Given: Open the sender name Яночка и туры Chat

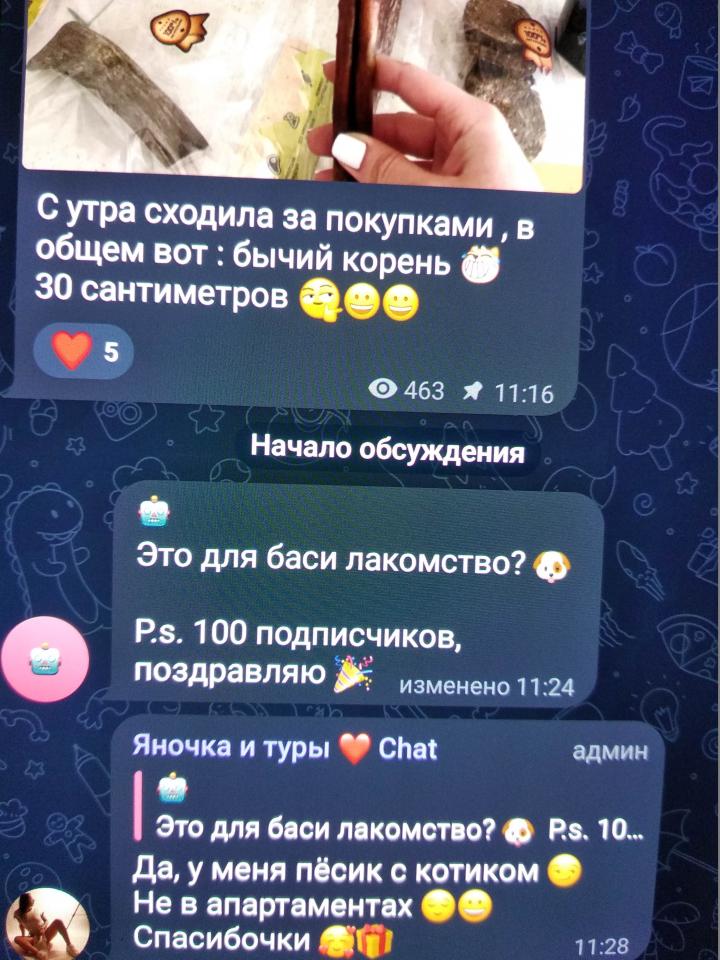Looking at the screenshot, I should click(x=286, y=749).
